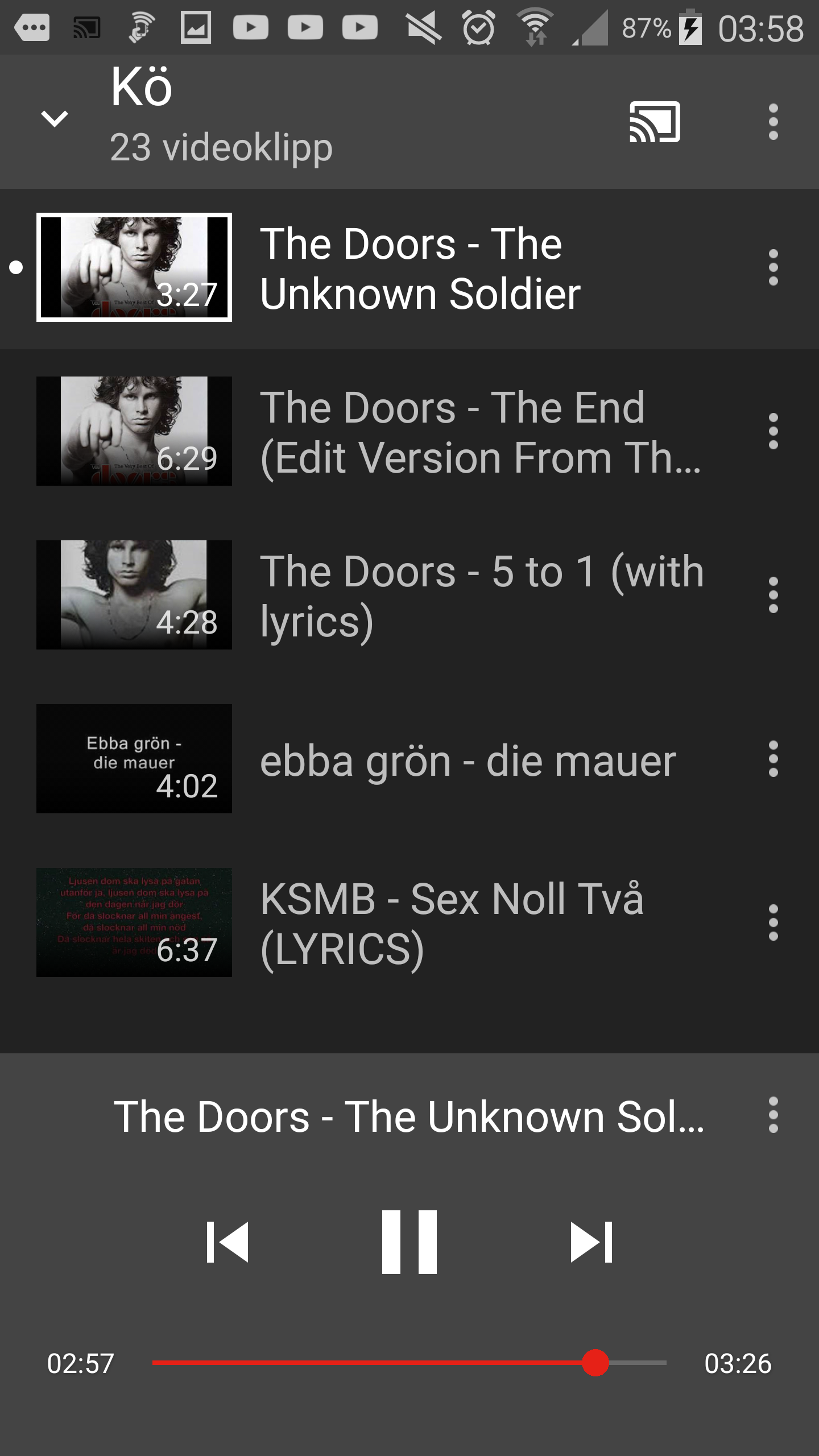Viewport: 819px width, 1456px height.
Task: Play The Doors - The Unknown Soldier
Action: 420,268
